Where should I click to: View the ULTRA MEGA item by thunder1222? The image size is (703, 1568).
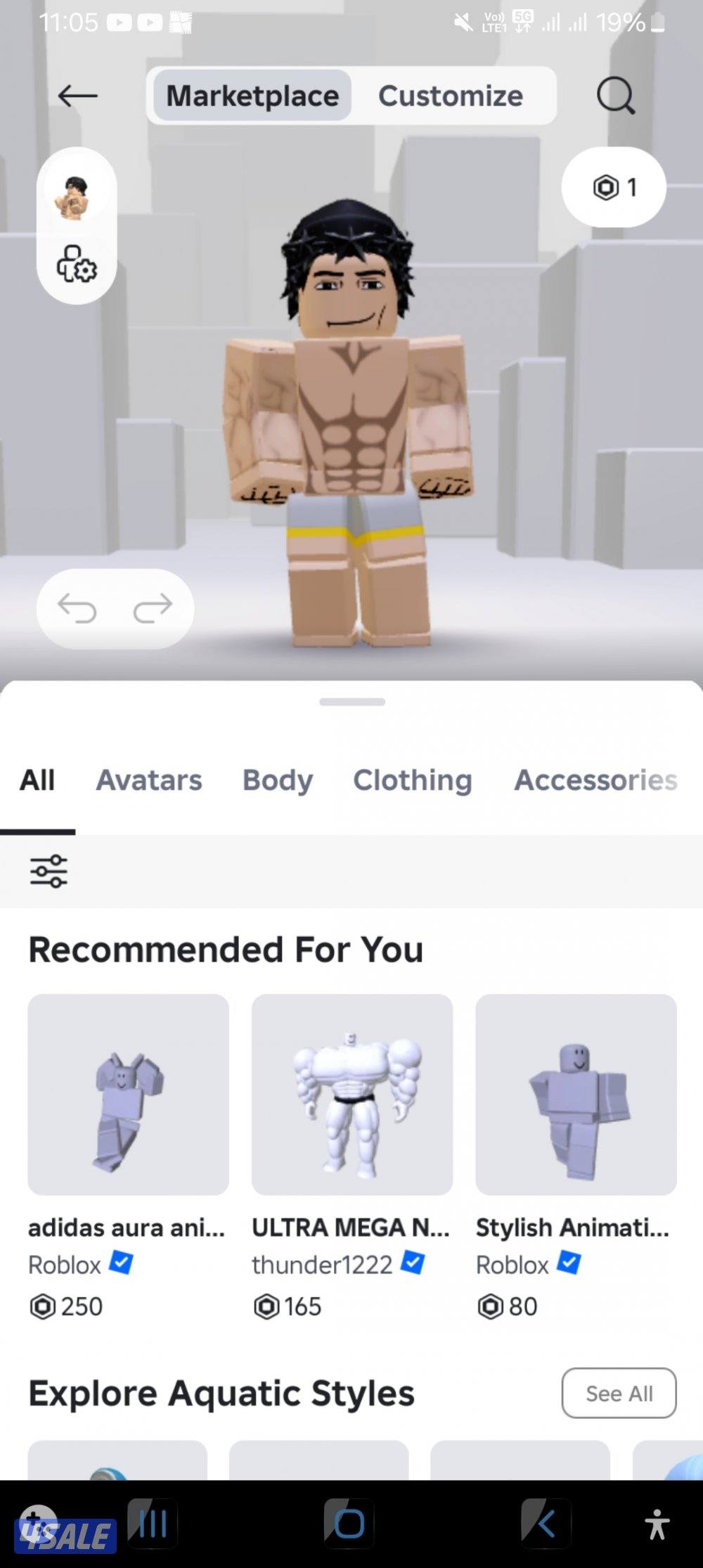[x=351, y=1095]
